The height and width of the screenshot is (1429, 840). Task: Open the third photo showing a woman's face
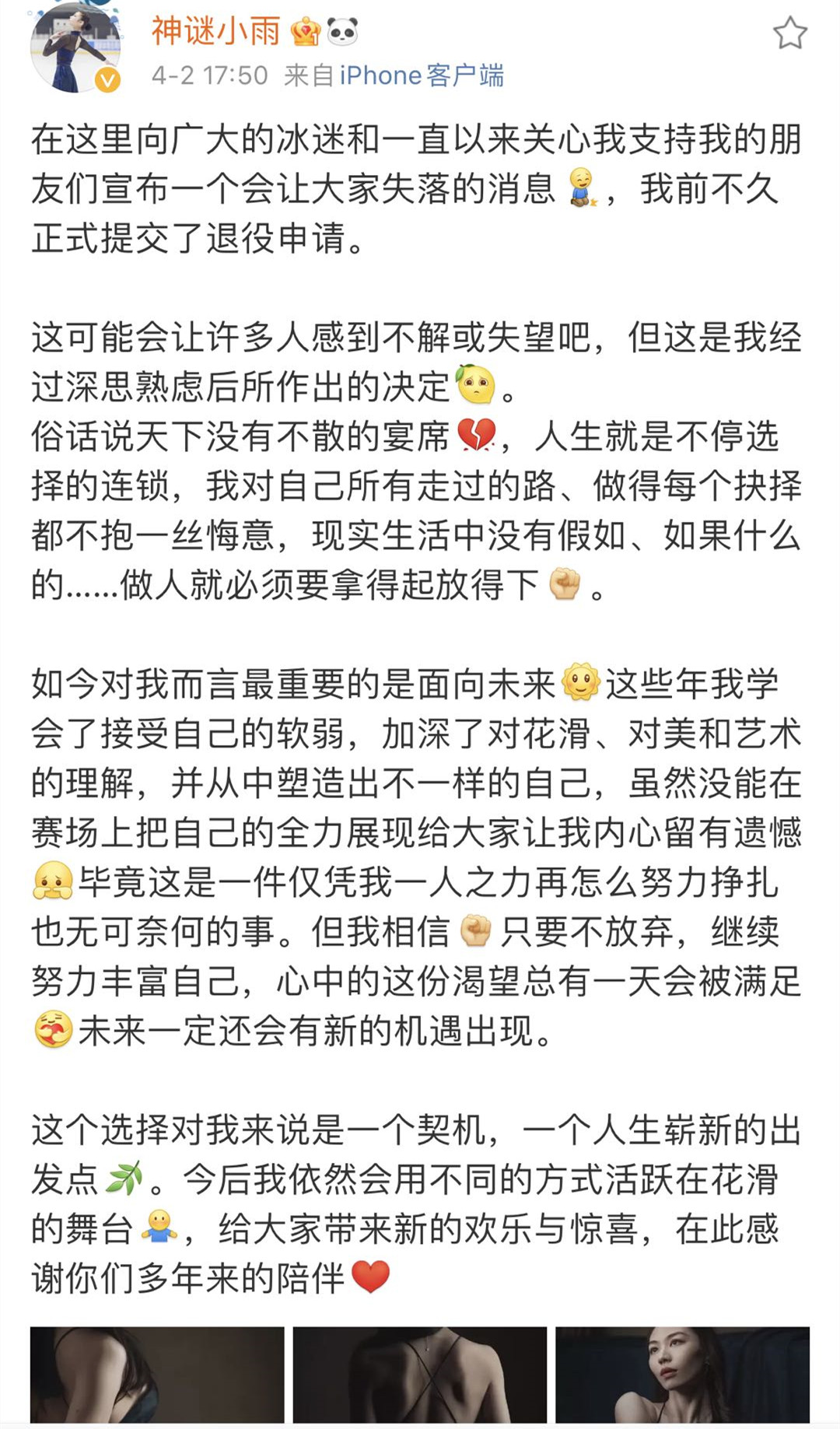tap(682, 1375)
